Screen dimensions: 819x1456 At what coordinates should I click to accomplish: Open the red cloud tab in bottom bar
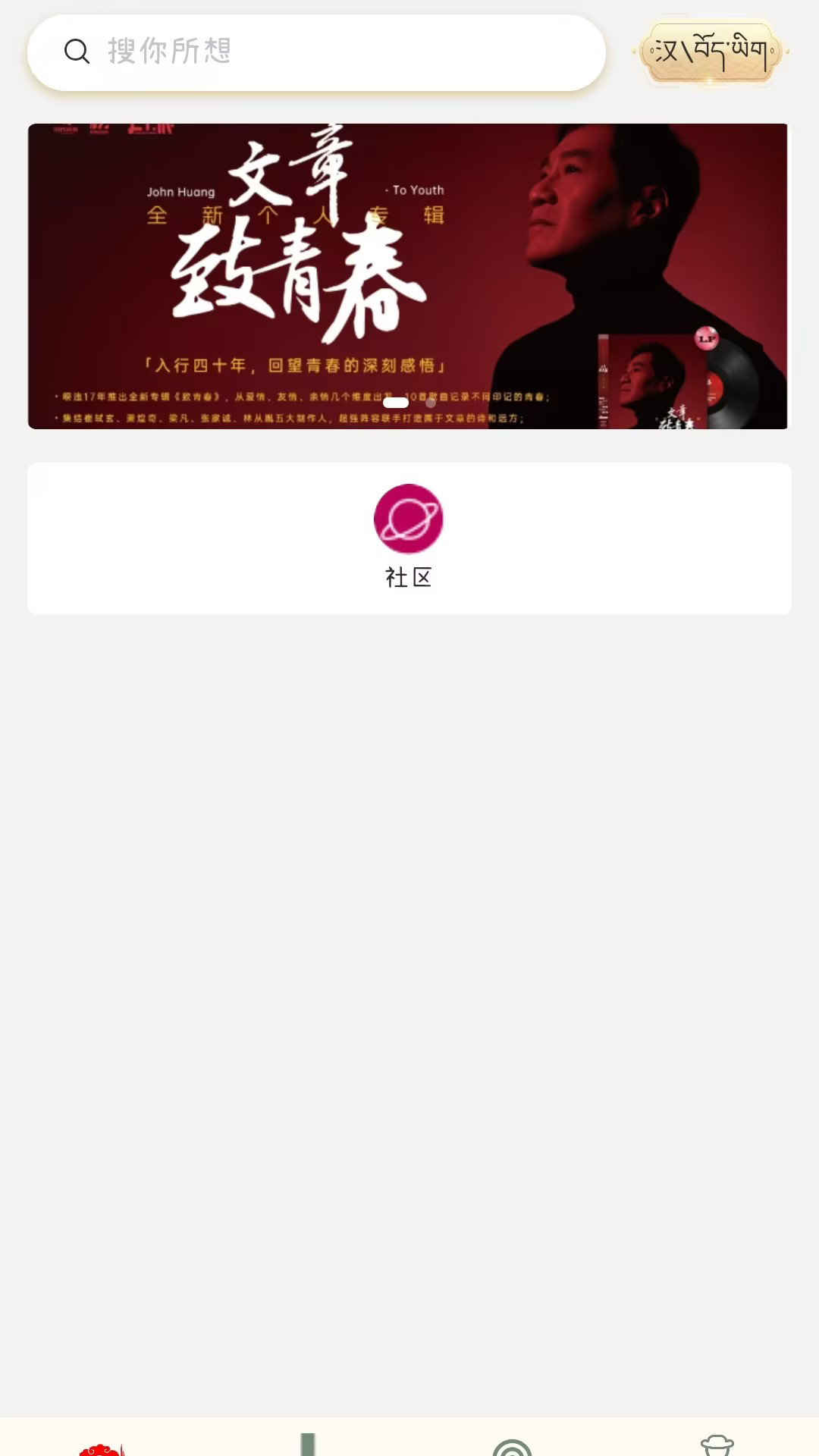[102, 1448]
